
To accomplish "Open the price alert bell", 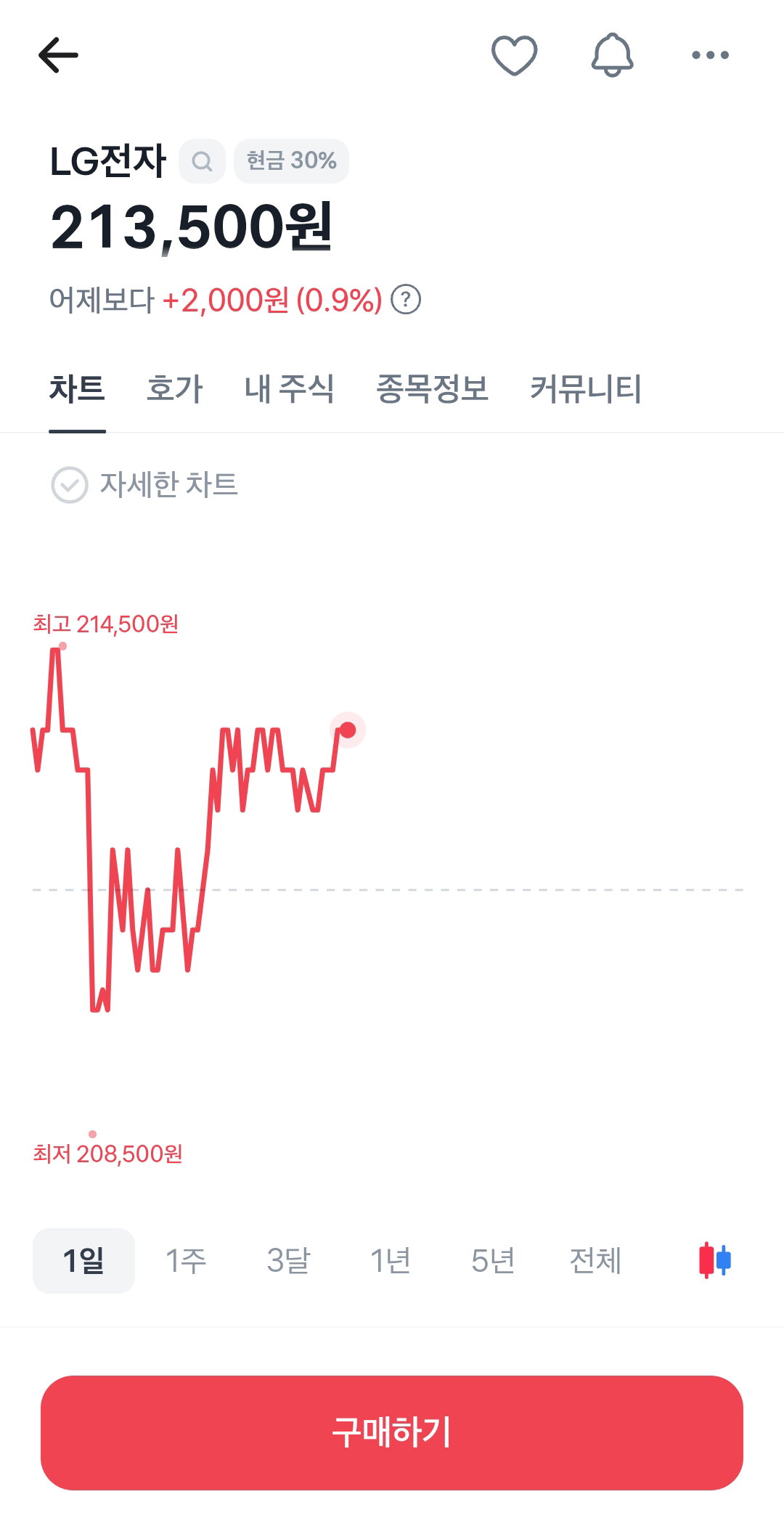I will [612, 55].
